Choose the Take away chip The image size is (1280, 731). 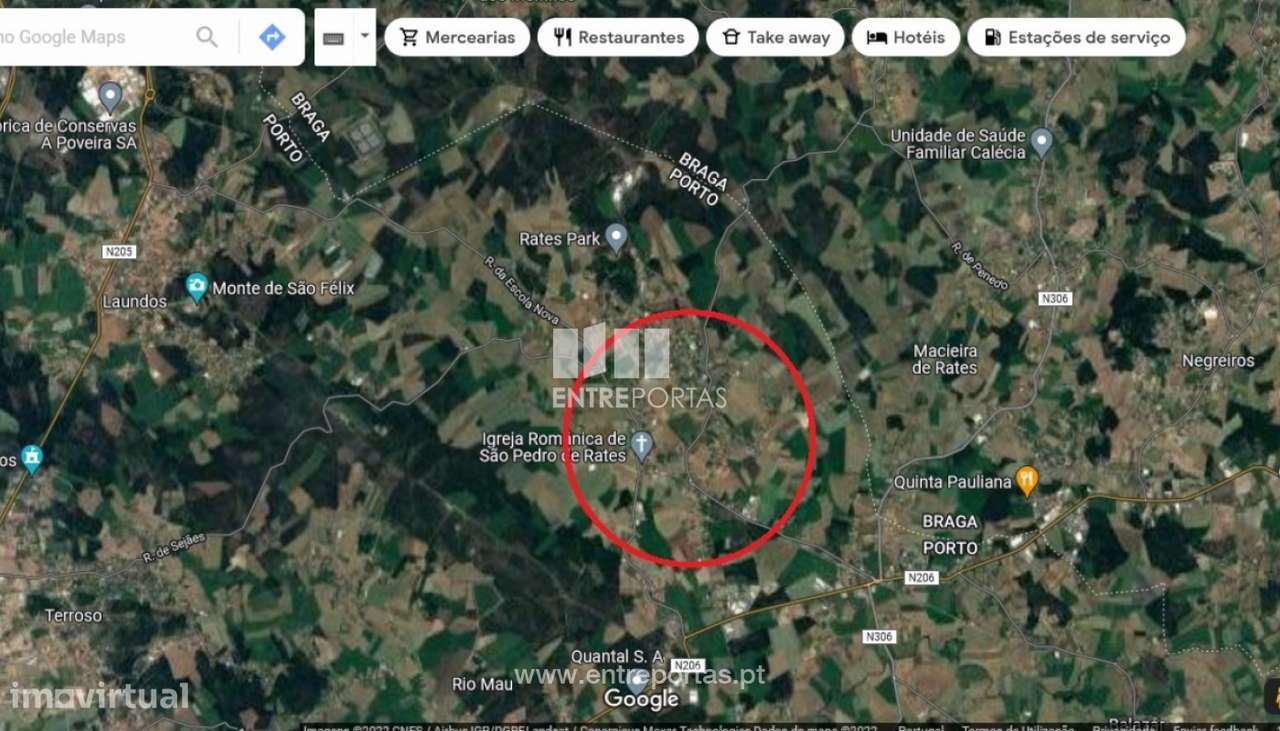coord(776,37)
